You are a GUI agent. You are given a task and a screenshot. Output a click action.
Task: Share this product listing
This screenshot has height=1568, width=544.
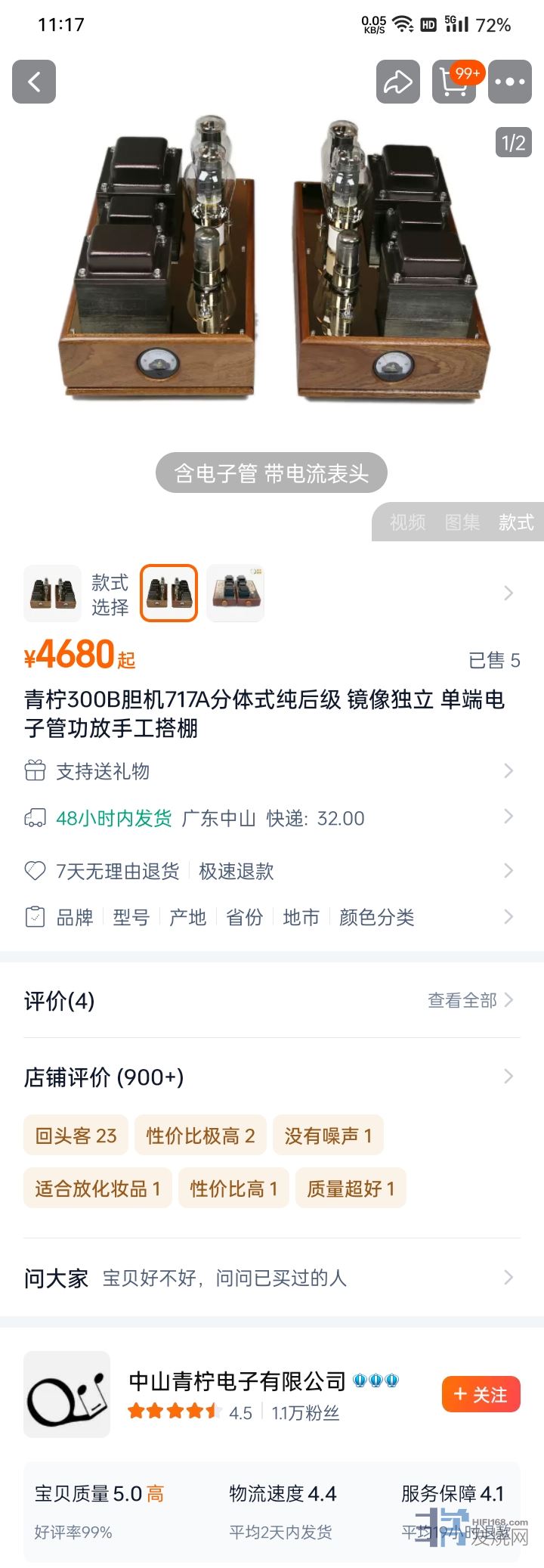coord(397,82)
